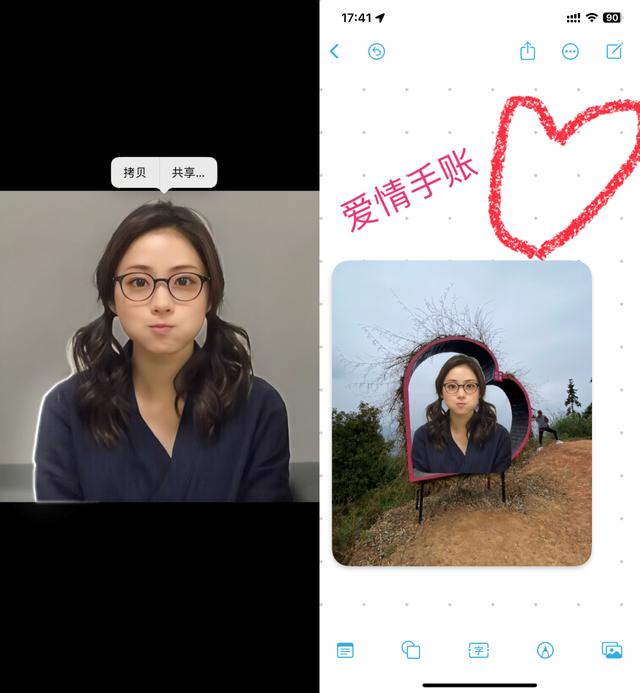Insert a photo or media file

point(612,650)
